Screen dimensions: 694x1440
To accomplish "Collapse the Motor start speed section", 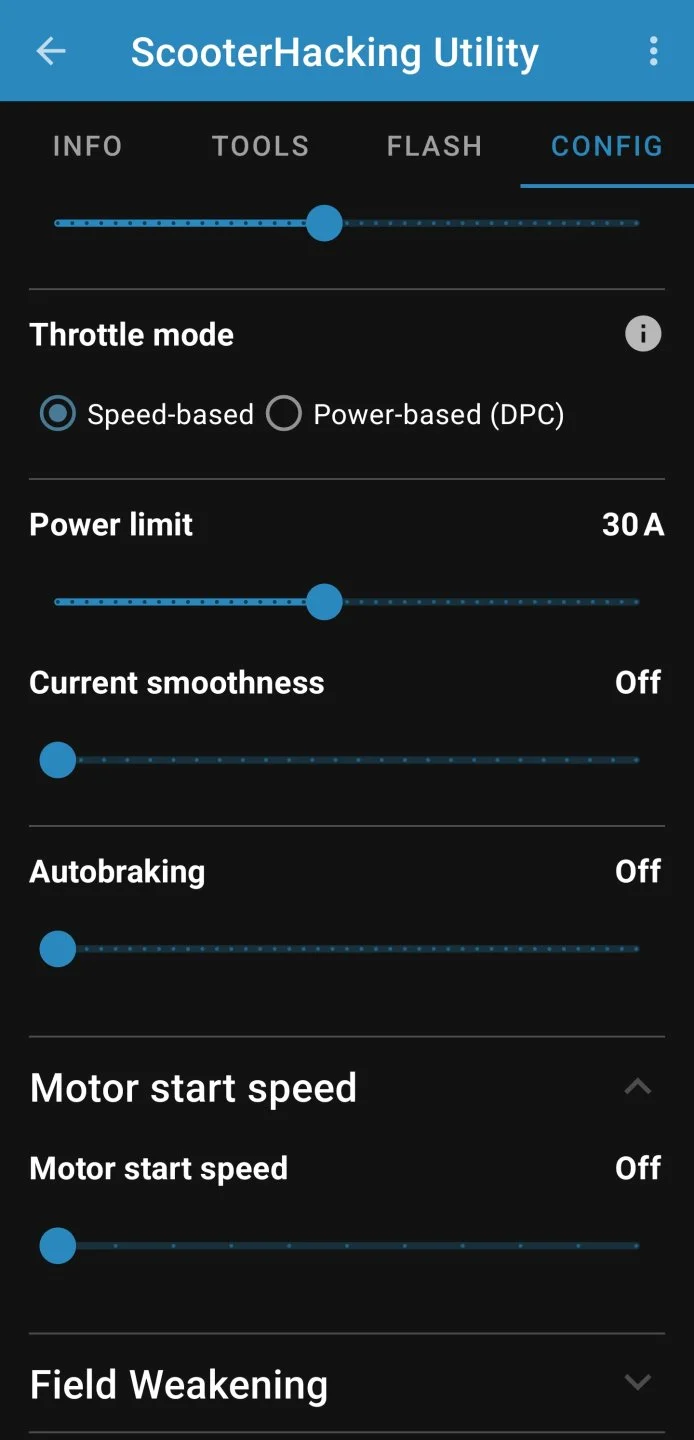I will pos(637,1087).
